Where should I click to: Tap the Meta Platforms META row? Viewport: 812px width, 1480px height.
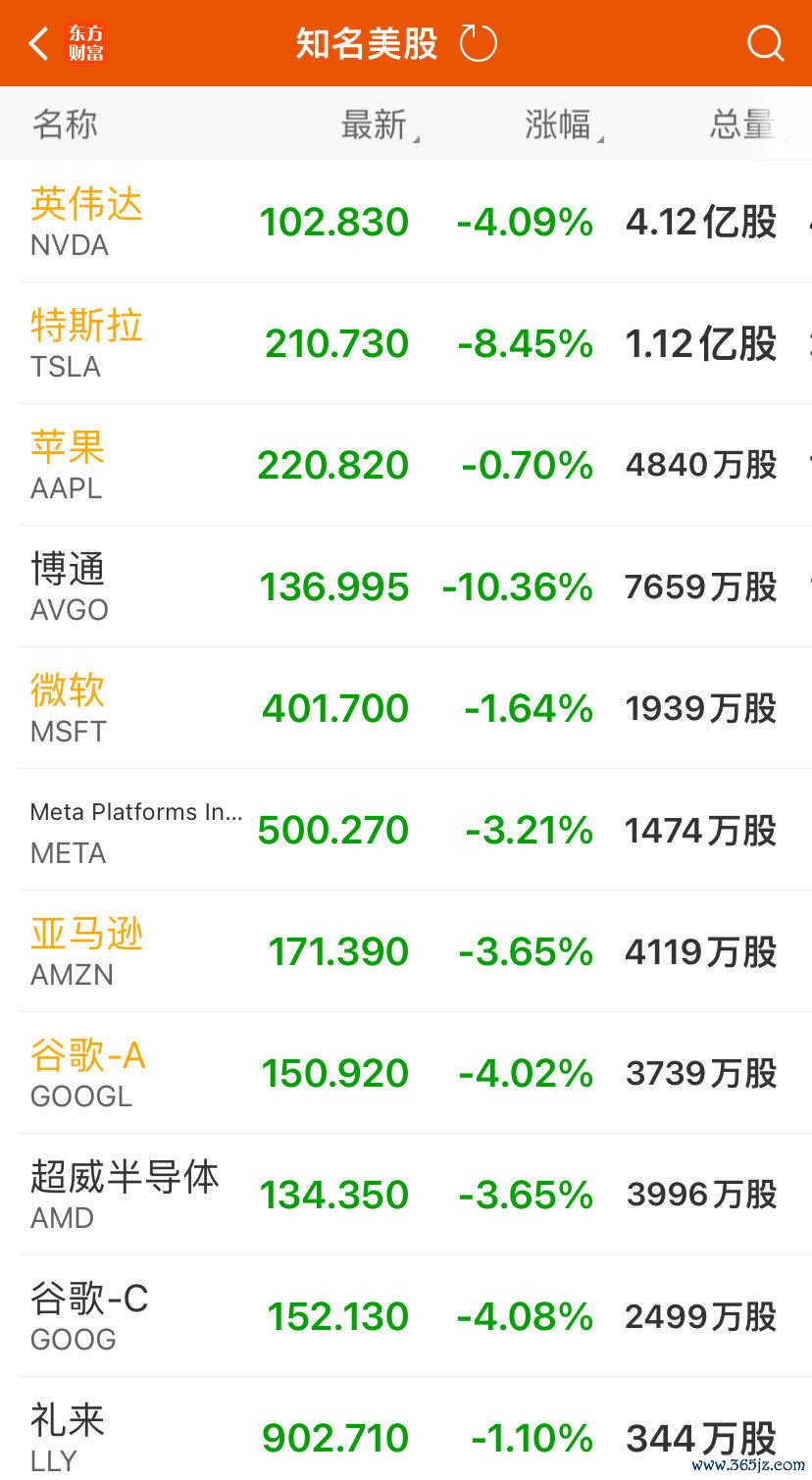point(406,830)
